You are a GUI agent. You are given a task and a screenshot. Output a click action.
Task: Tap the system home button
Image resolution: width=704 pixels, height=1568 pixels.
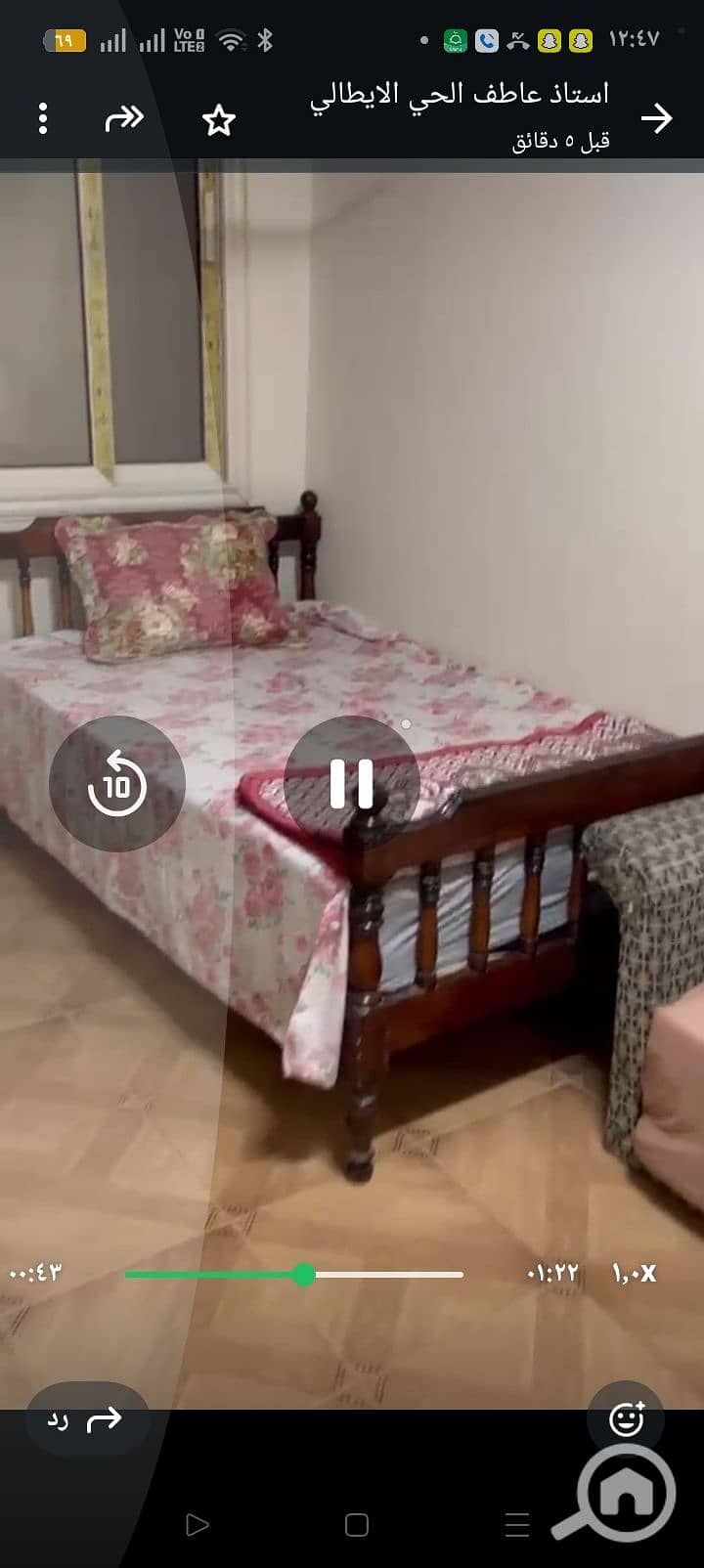pos(357,1525)
